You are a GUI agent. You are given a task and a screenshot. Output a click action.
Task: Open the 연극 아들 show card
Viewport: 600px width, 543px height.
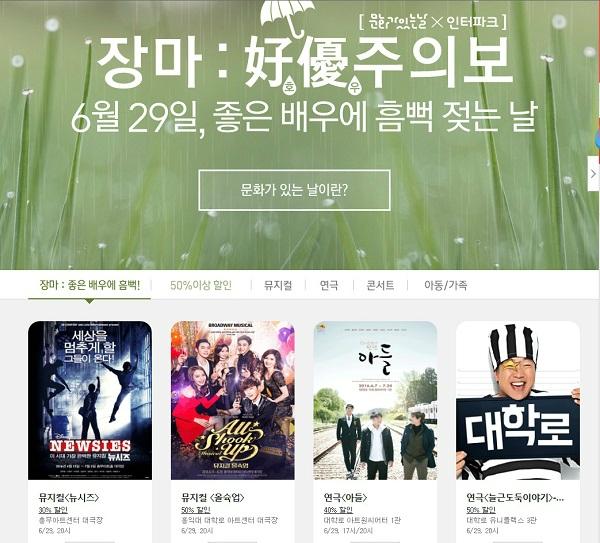coord(375,400)
